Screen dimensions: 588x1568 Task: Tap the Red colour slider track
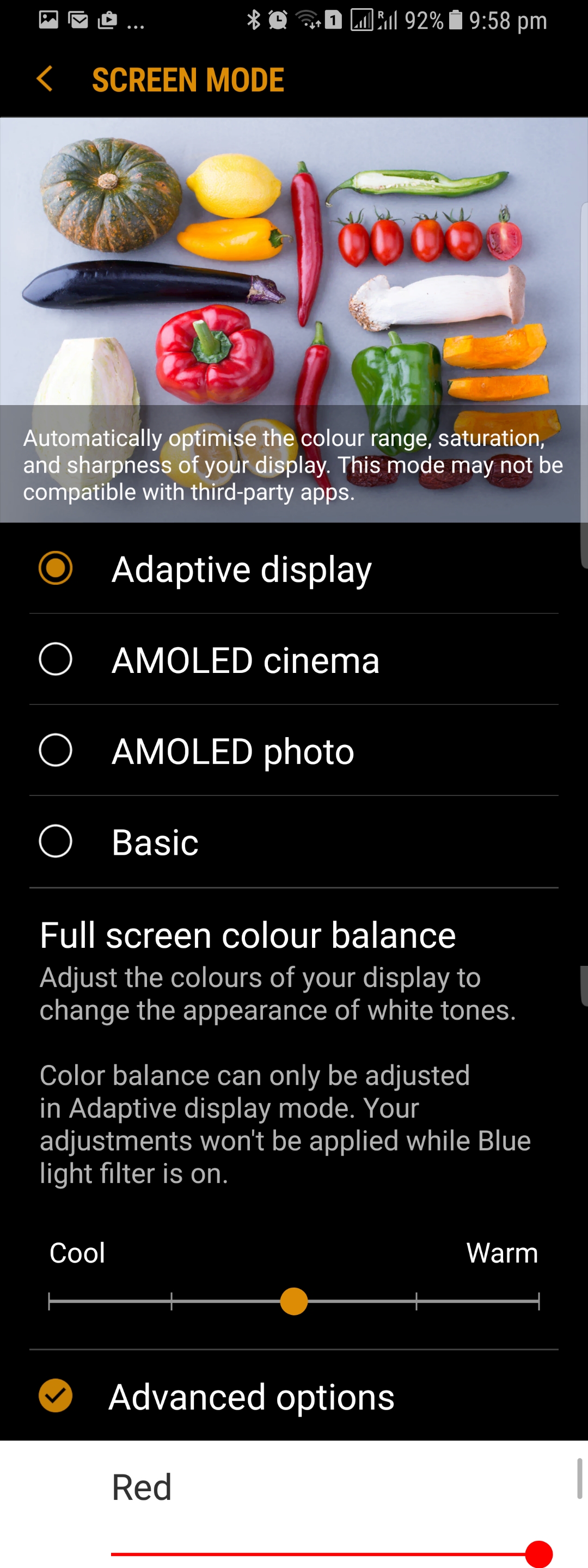(316, 1553)
